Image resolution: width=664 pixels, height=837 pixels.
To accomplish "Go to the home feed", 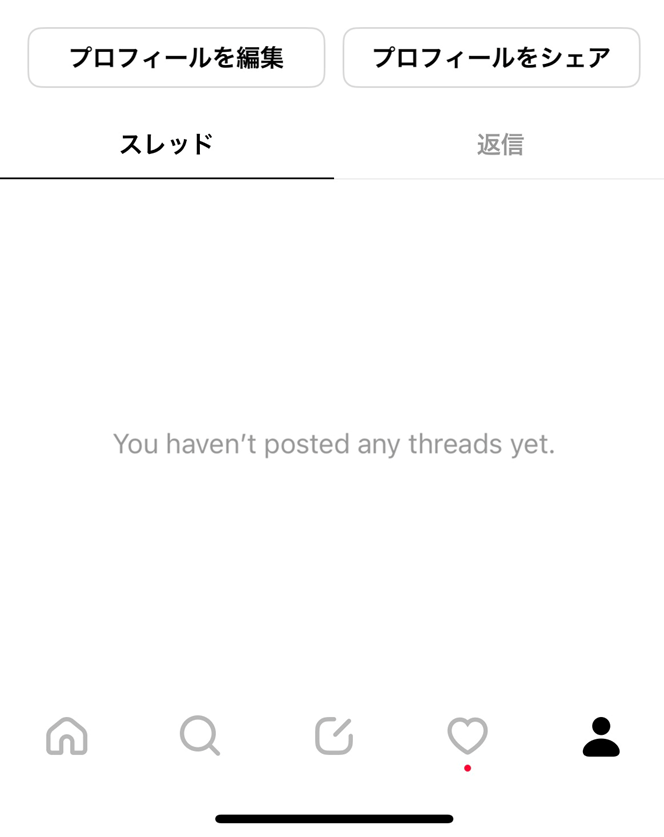I will tap(67, 737).
